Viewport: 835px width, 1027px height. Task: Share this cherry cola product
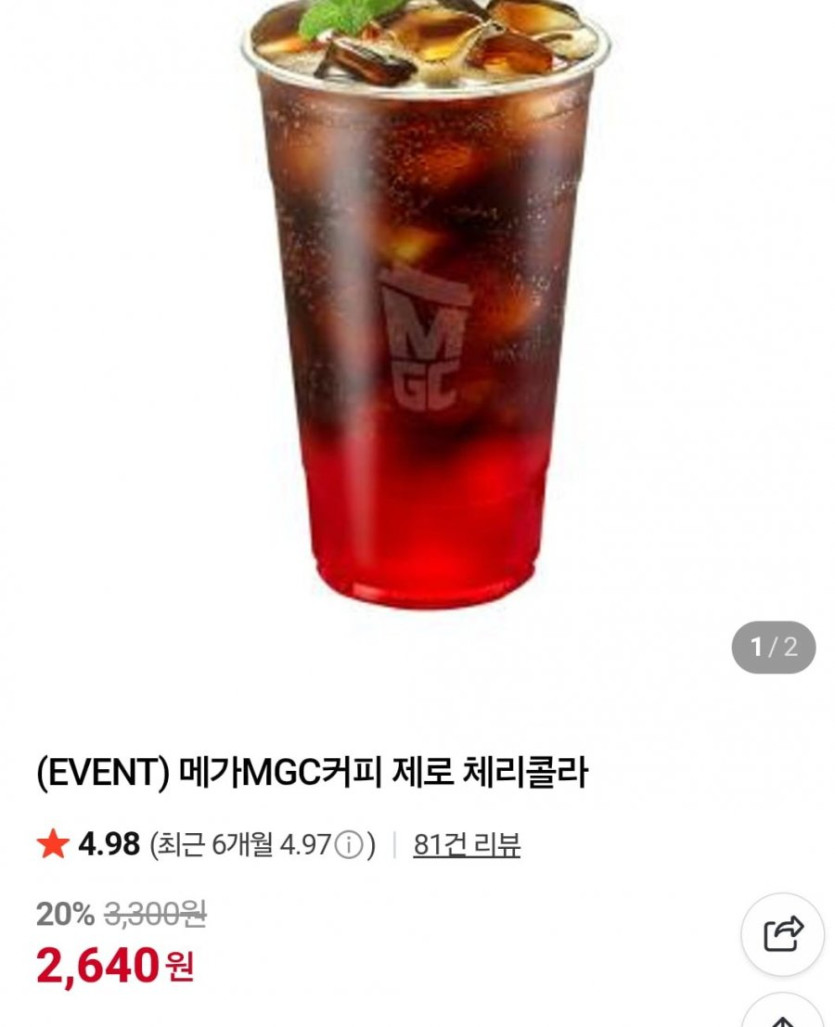782,935
